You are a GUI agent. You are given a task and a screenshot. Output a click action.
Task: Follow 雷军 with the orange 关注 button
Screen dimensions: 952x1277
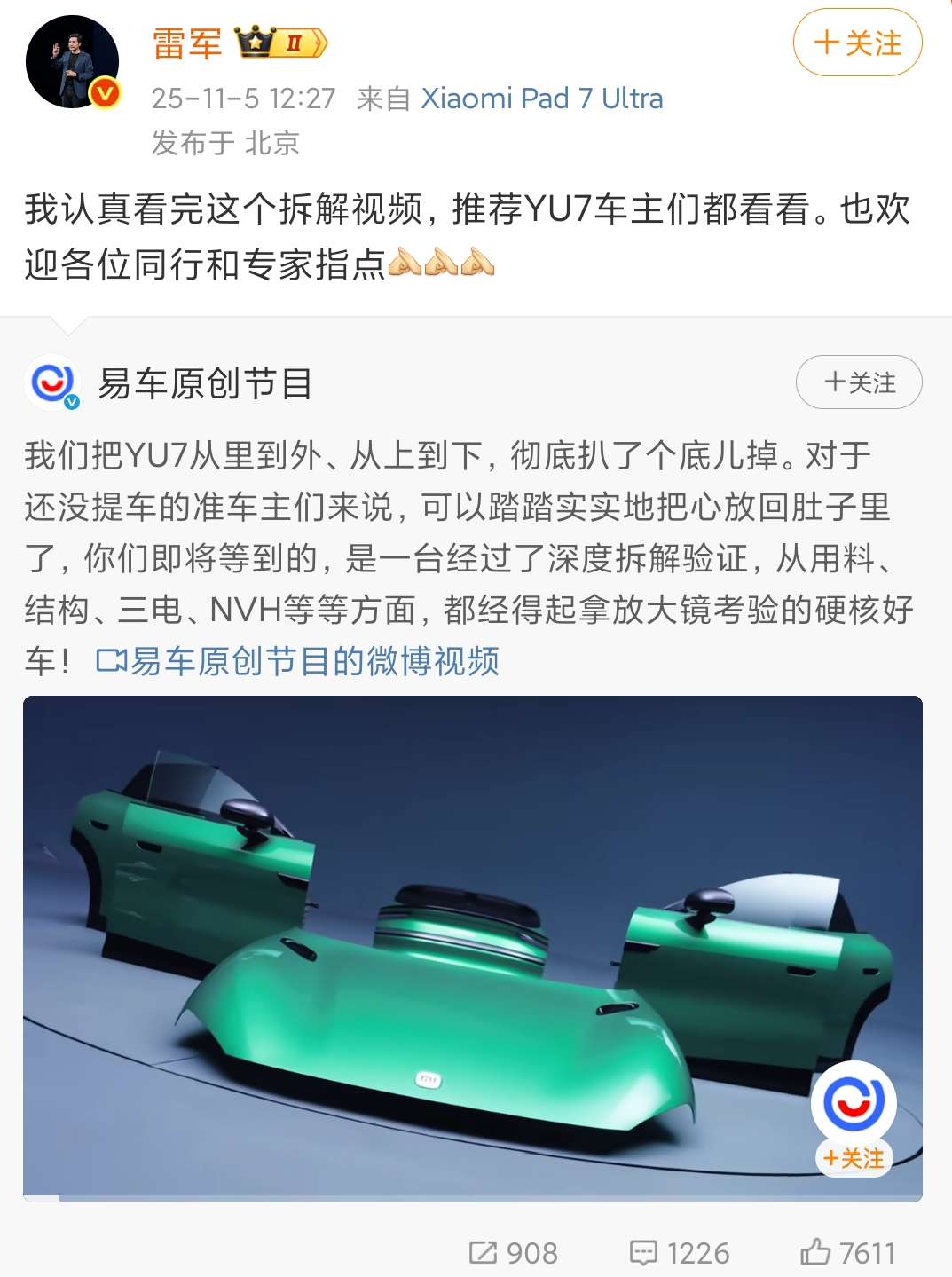857,43
